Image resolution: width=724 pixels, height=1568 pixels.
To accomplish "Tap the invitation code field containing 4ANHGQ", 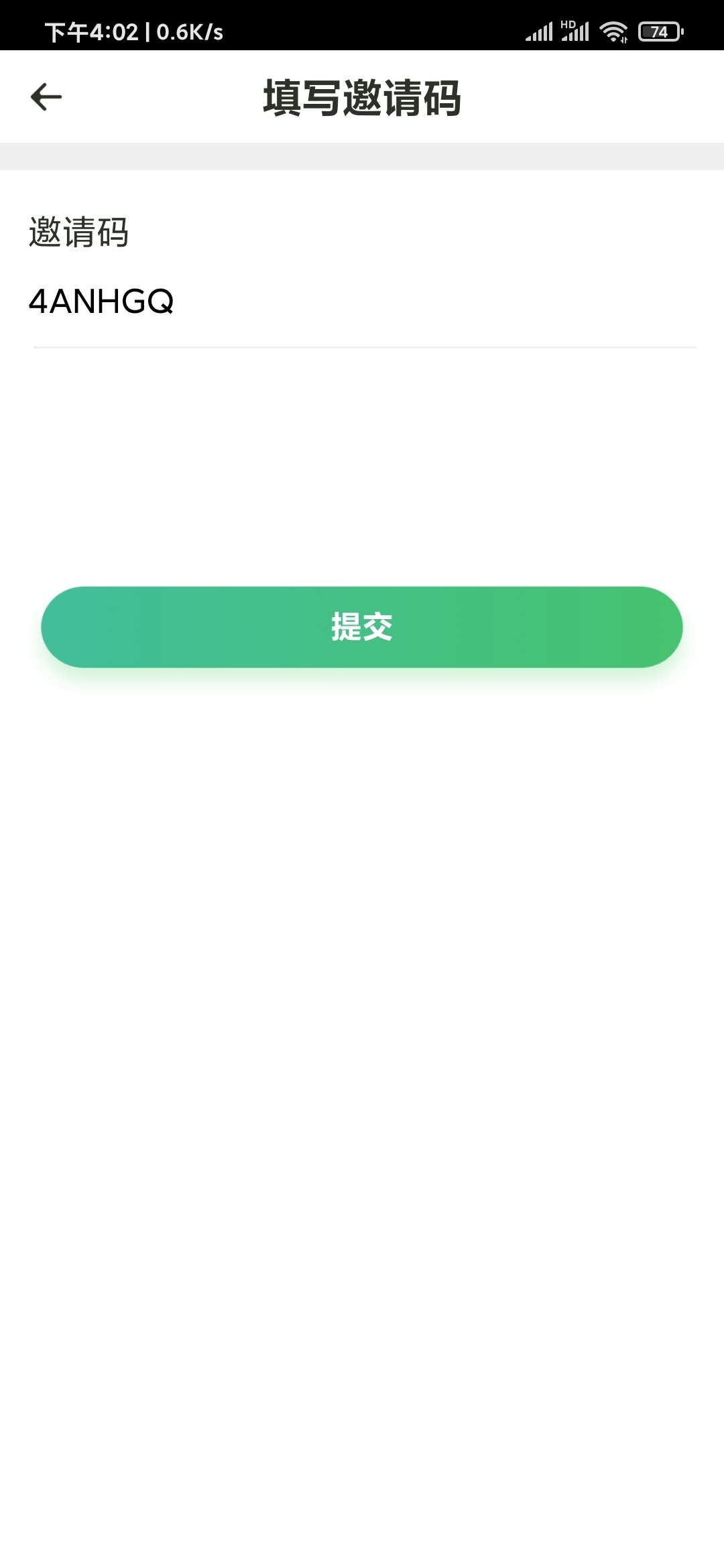I will 362,302.
